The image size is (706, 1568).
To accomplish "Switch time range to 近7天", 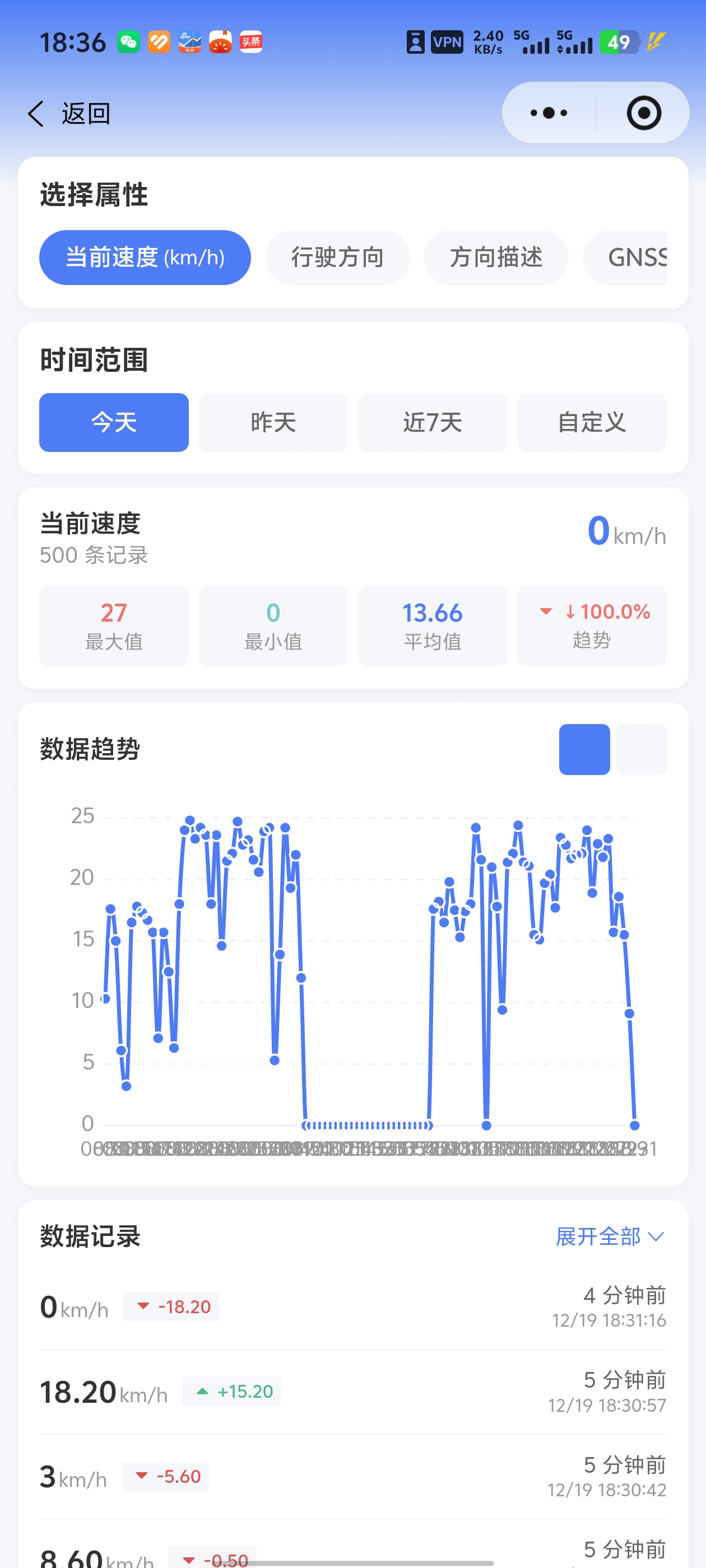I will 433,422.
